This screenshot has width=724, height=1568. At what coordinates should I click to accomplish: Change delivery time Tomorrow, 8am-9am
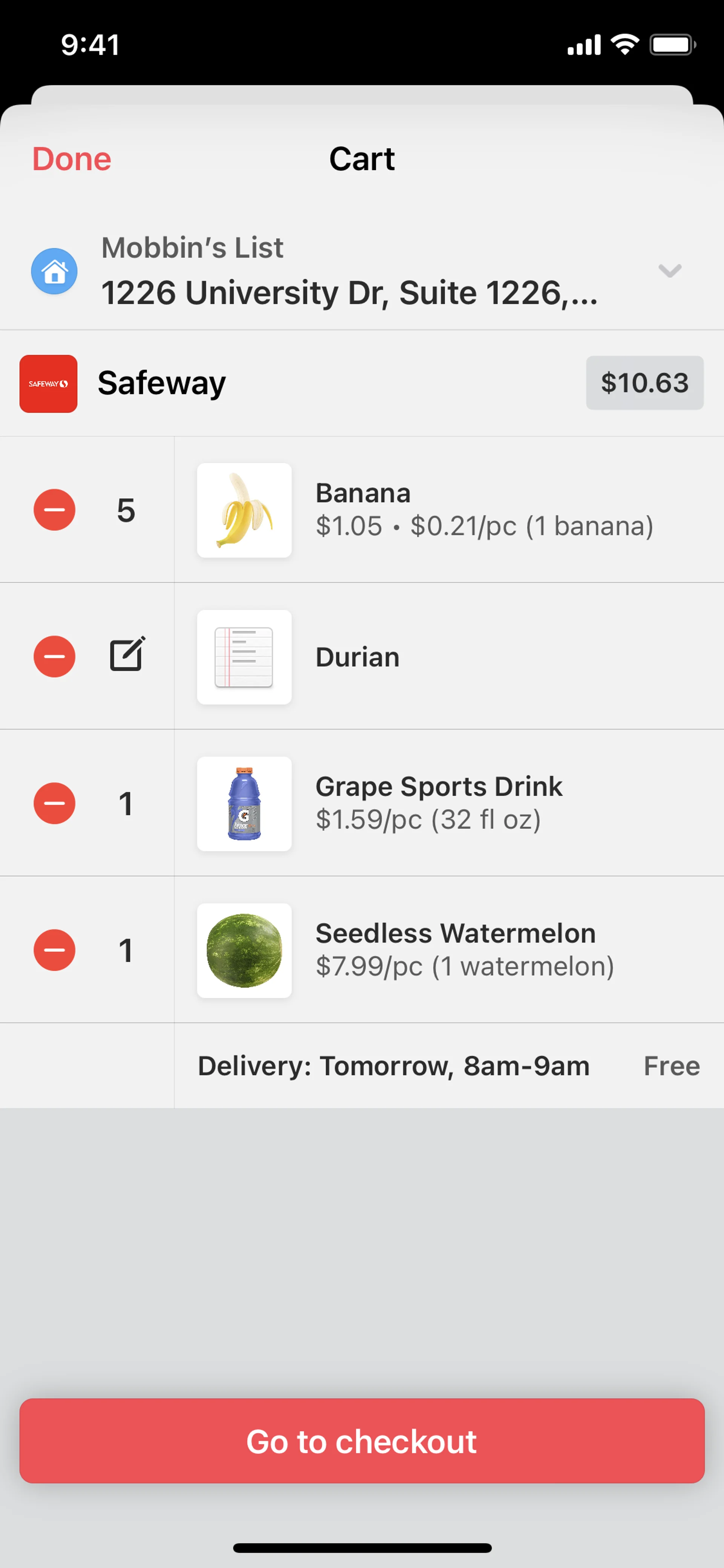[394, 1066]
